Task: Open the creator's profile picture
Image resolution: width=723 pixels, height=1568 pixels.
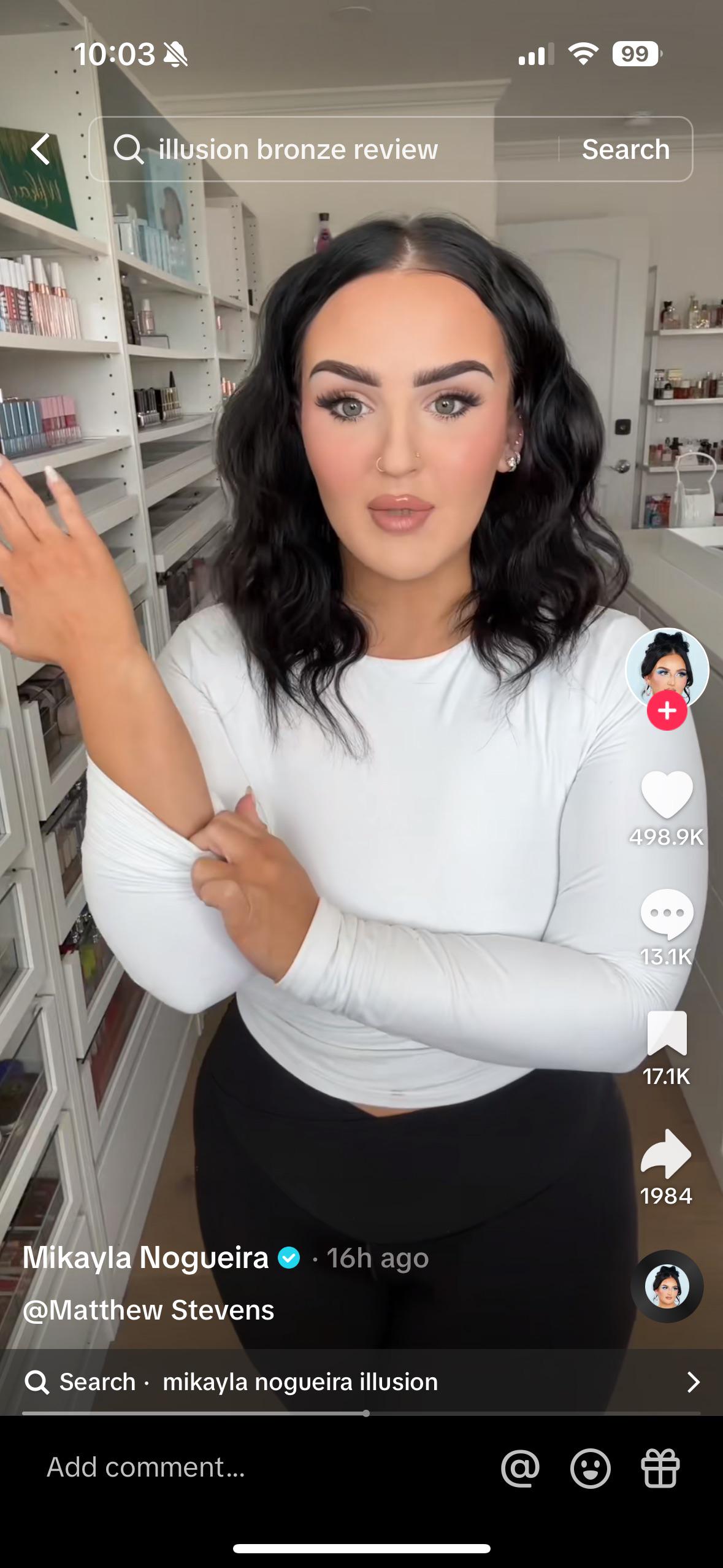Action: (x=667, y=669)
